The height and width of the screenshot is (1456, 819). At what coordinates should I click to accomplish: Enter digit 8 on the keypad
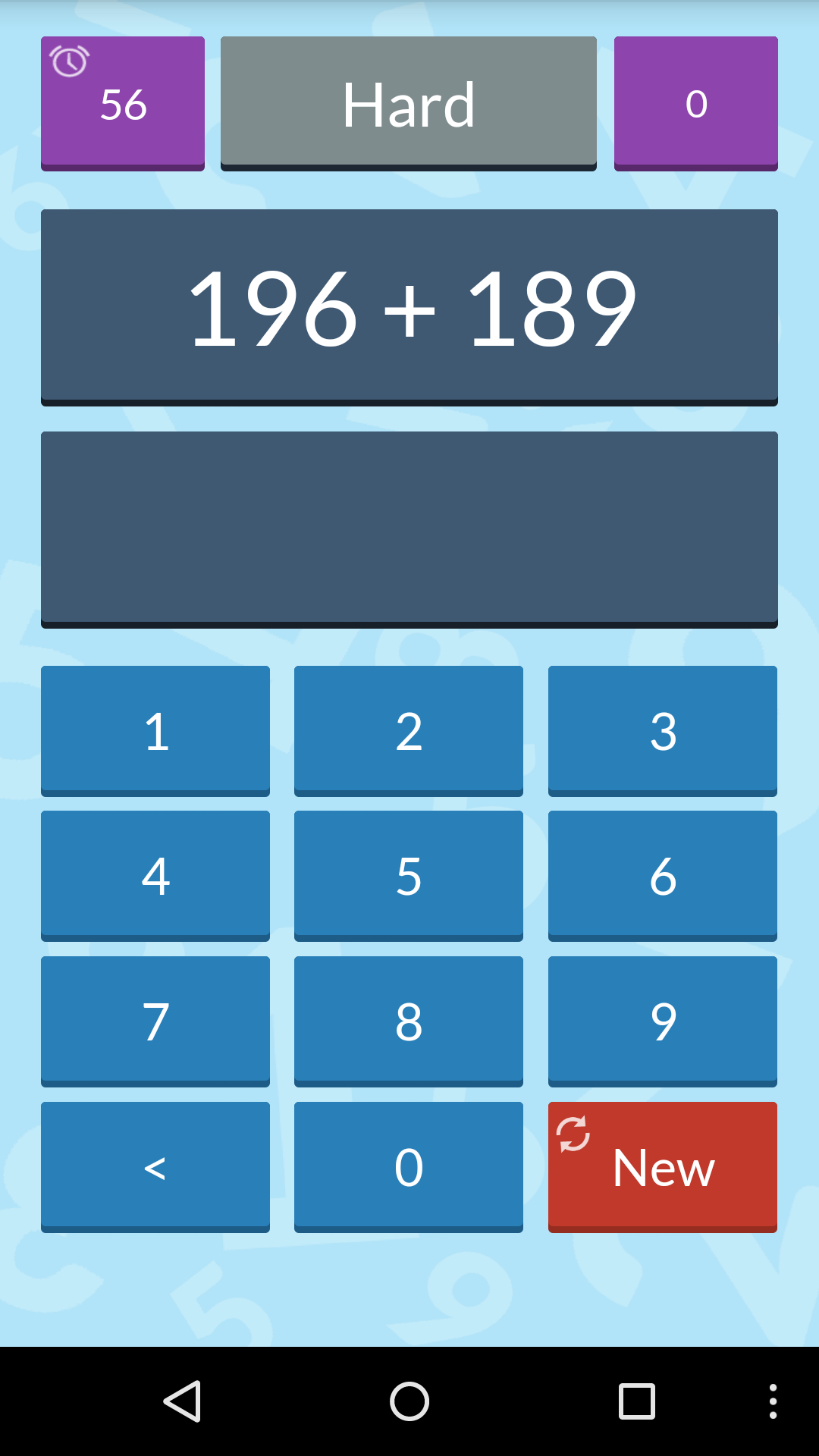pyautogui.click(x=409, y=1021)
